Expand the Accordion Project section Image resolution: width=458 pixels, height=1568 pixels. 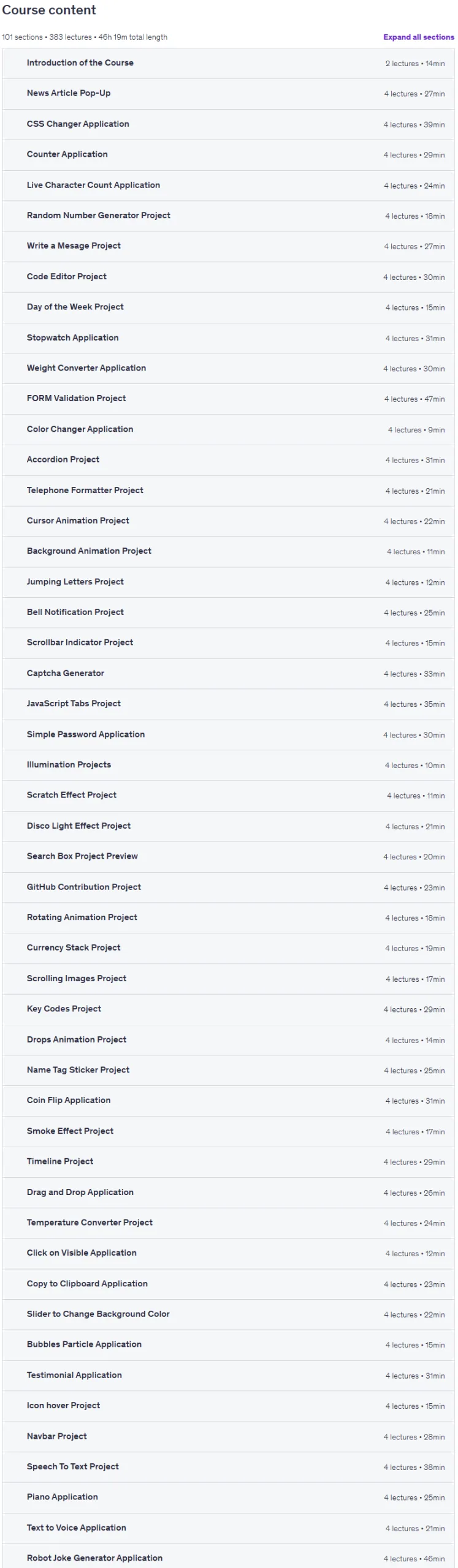click(x=228, y=460)
